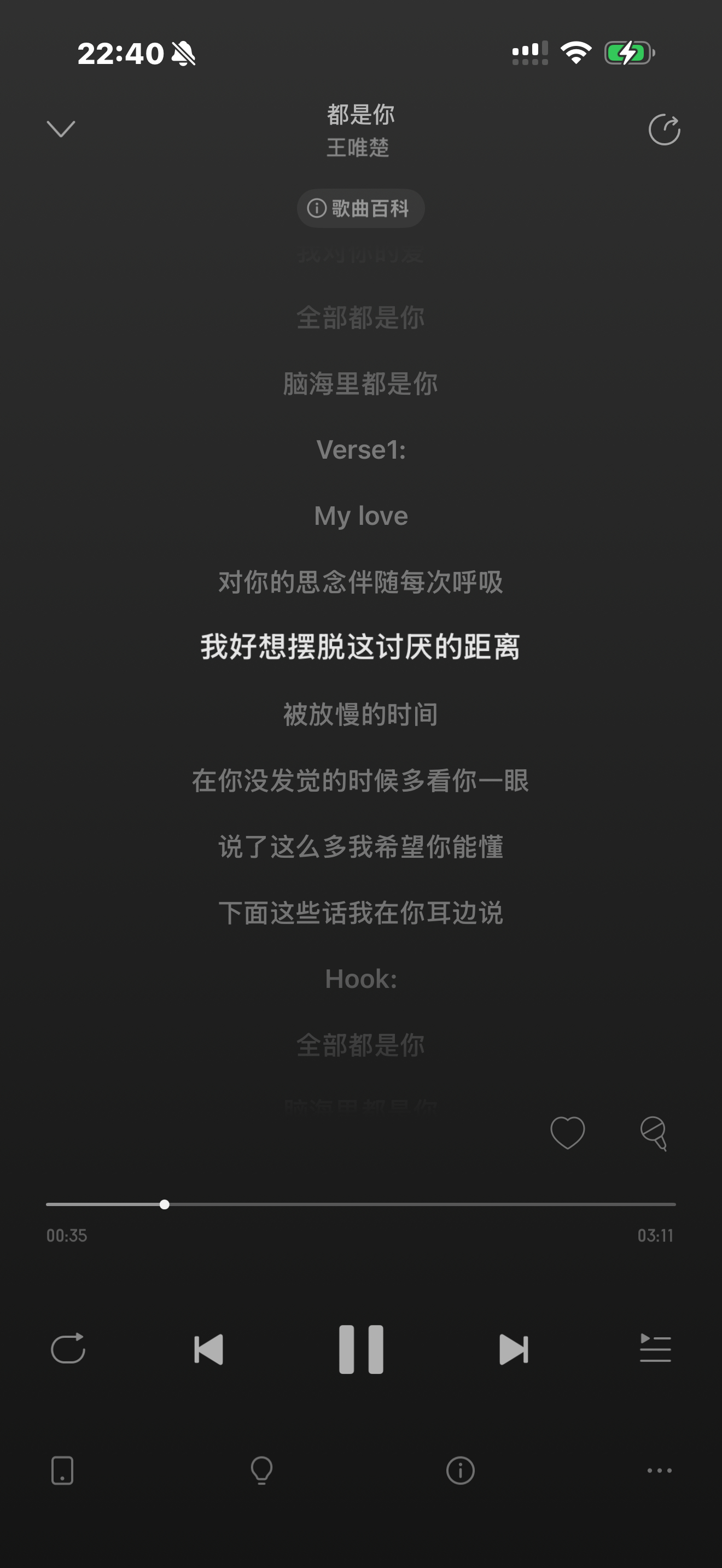722x1568 pixels.
Task: Tap the highlighted lyric 我好想摆脱这讨厌的距离
Action: point(360,648)
